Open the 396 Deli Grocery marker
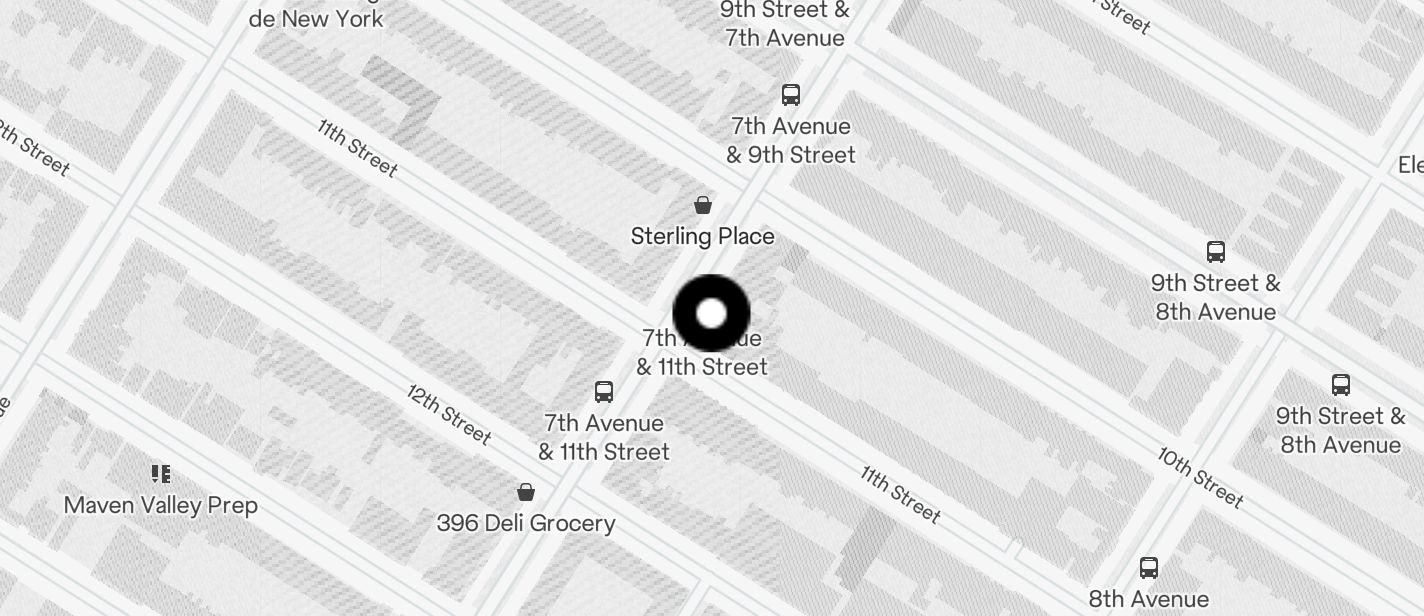This screenshot has width=1424, height=616. pyautogui.click(x=526, y=492)
